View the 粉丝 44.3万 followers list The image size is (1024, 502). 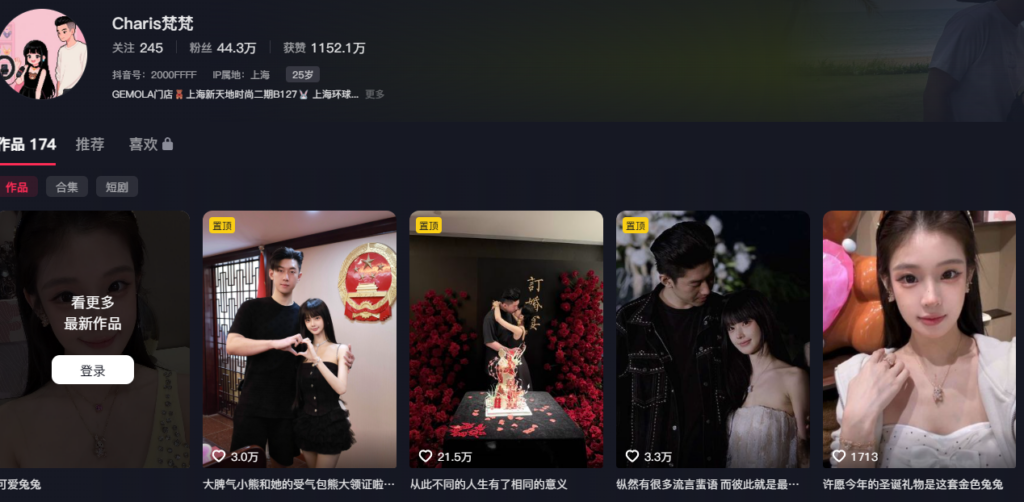pyautogui.click(x=222, y=47)
